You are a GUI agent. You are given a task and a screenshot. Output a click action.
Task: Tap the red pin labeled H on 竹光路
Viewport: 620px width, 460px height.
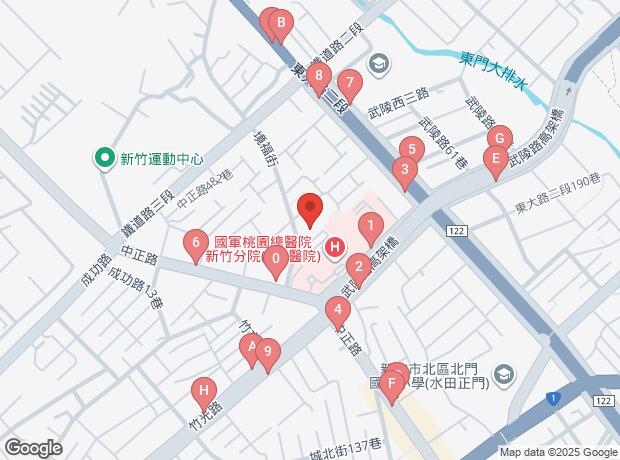point(310,208)
